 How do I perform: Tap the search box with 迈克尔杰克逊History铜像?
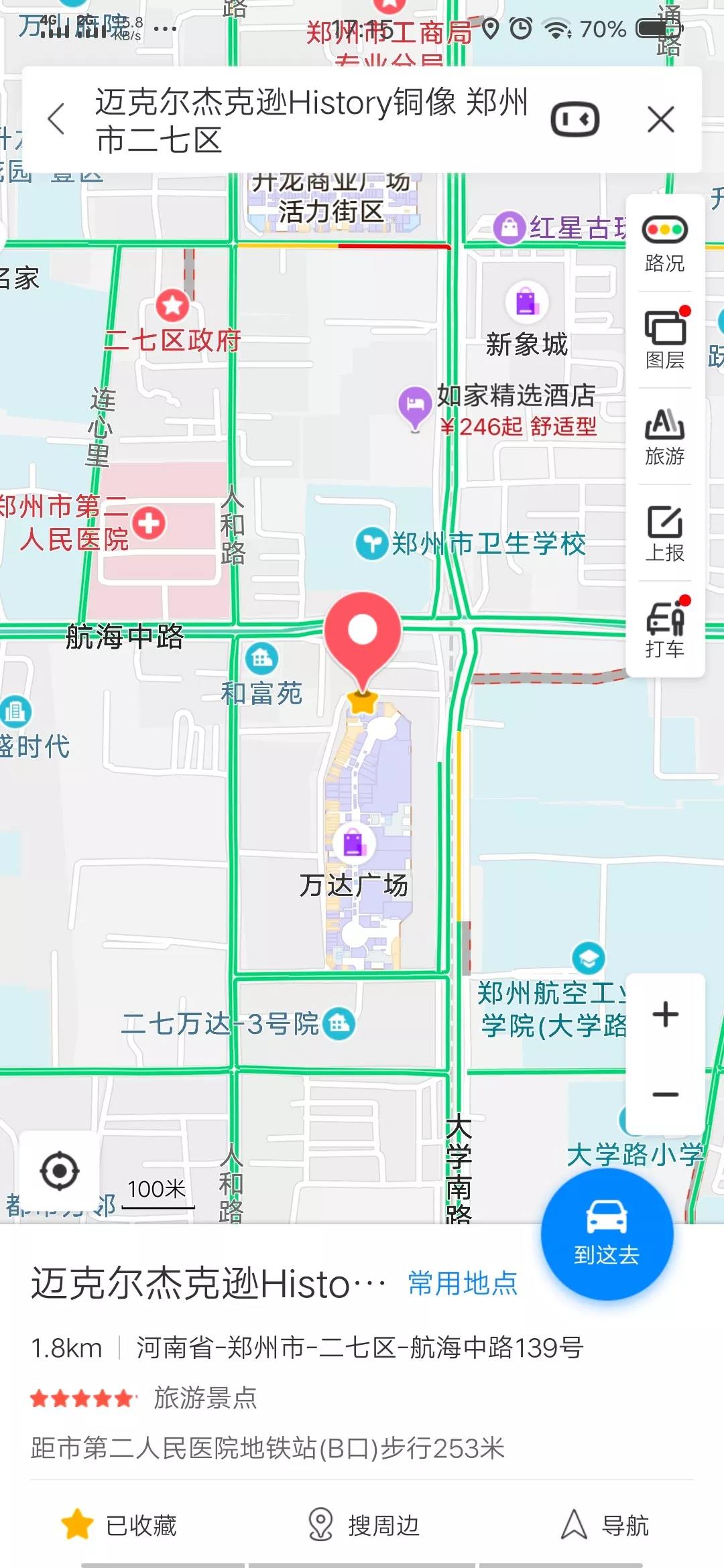[x=312, y=121]
